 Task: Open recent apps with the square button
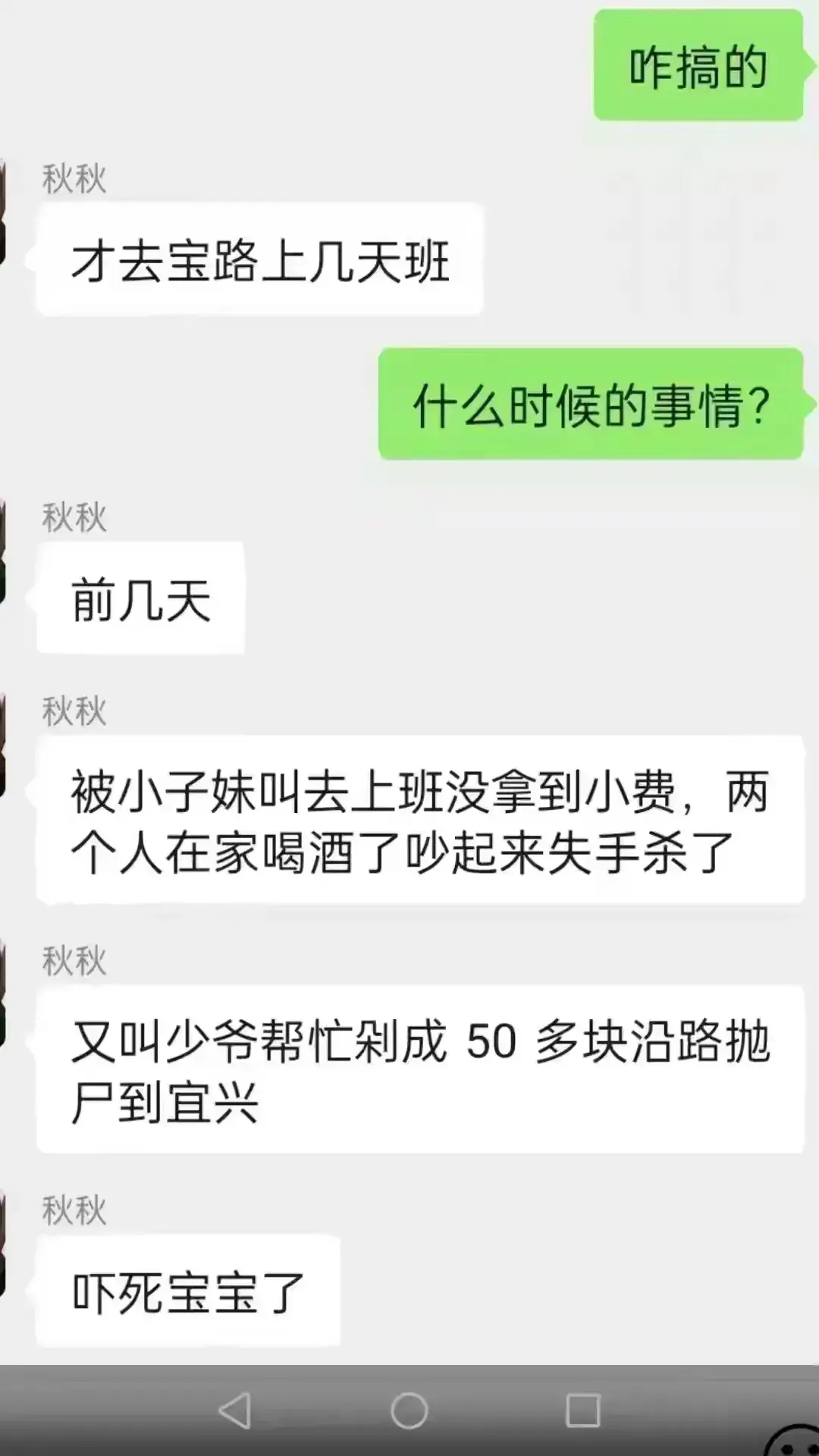(x=582, y=1410)
